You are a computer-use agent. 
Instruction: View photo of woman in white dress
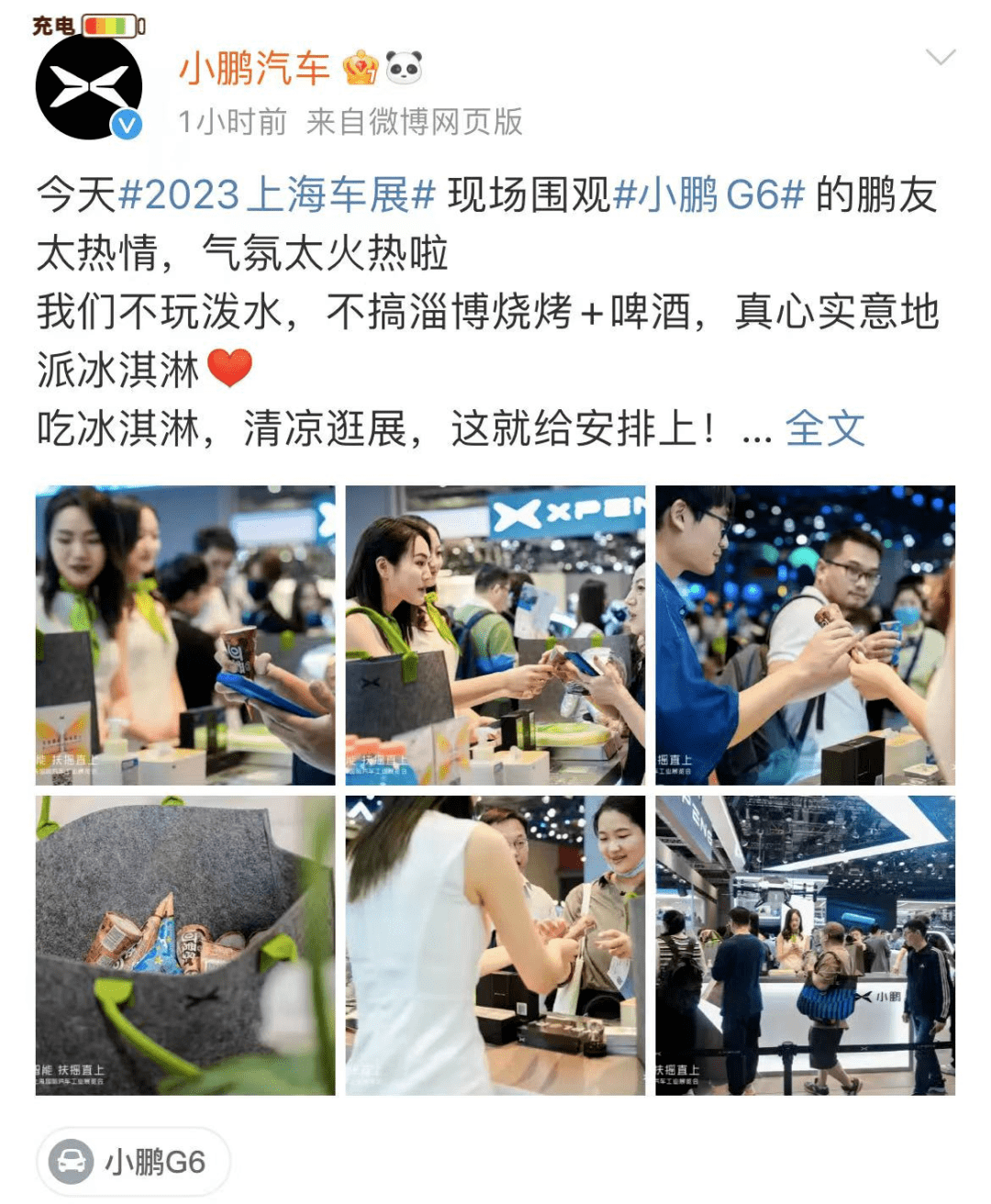(495, 945)
